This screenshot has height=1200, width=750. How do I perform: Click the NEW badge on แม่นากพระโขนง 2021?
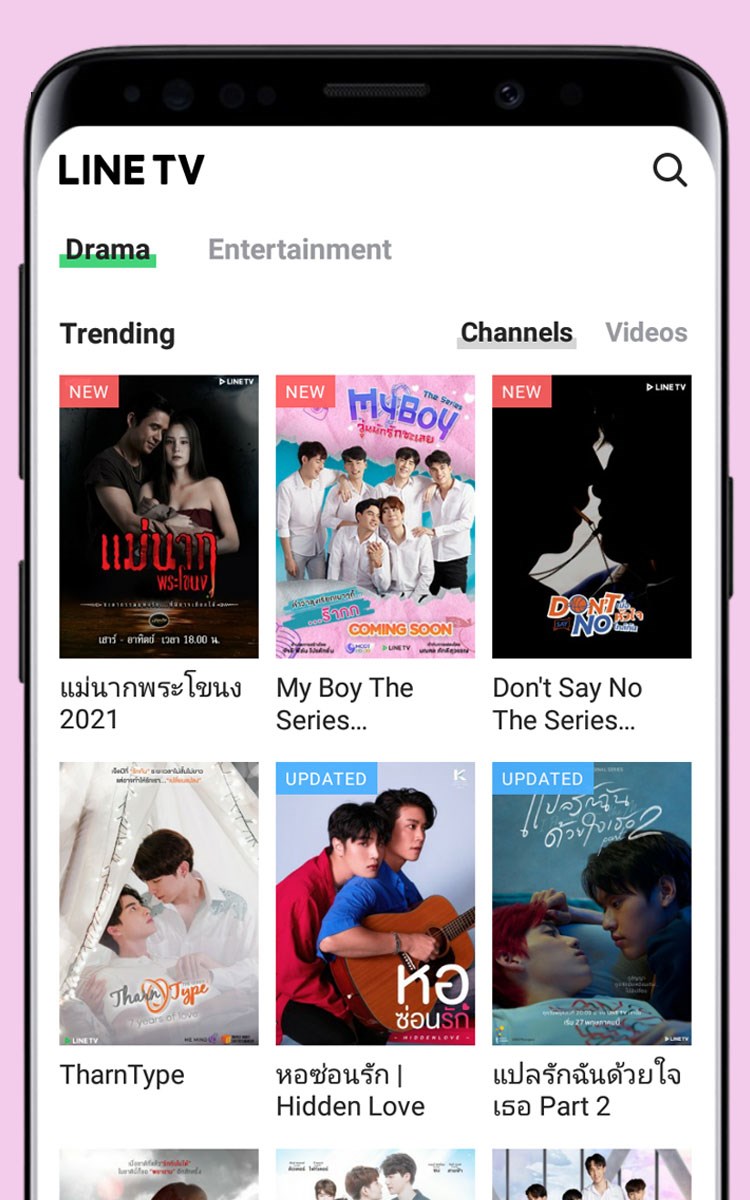(x=88, y=392)
